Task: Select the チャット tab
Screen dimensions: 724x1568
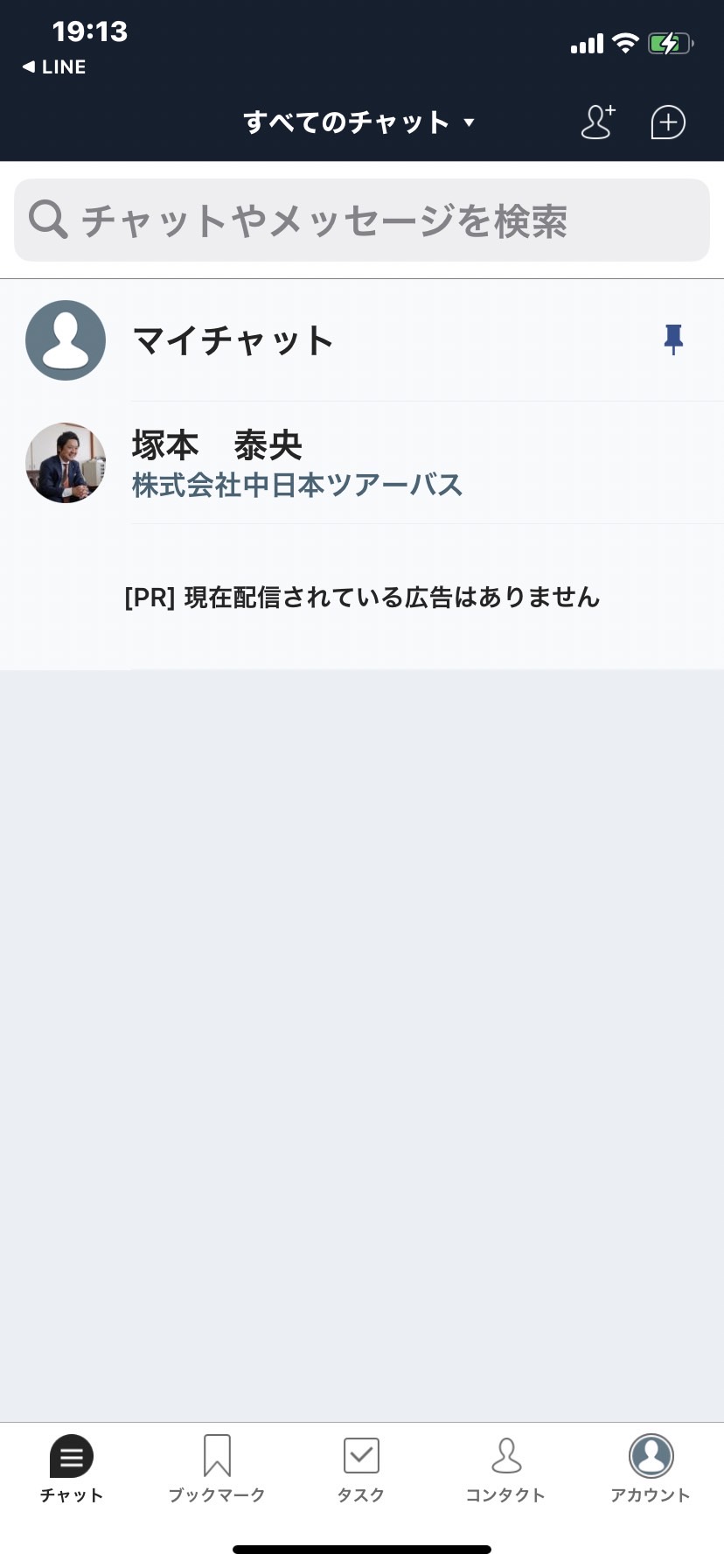Action: tap(72, 1469)
